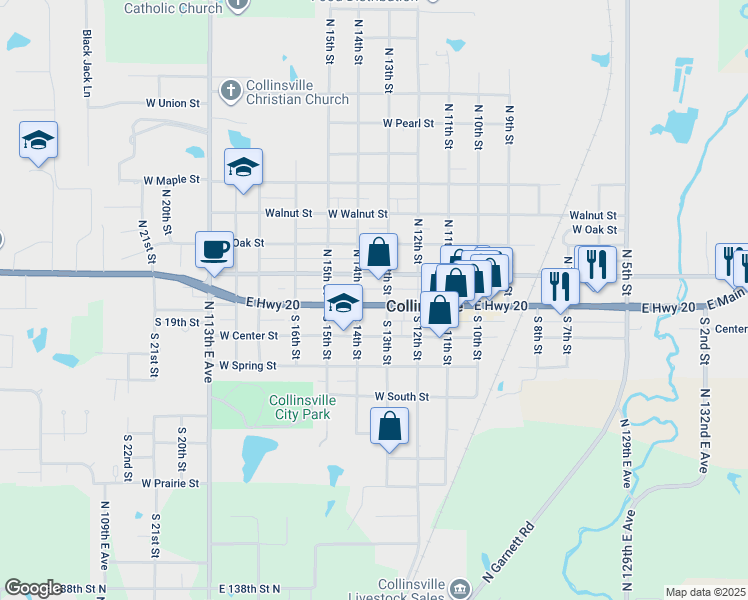Viewport: 748px width, 600px height.
Task: Tap the school marker beside Black Jack Ln
Action: pyautogui.click(x=38, y=140)
